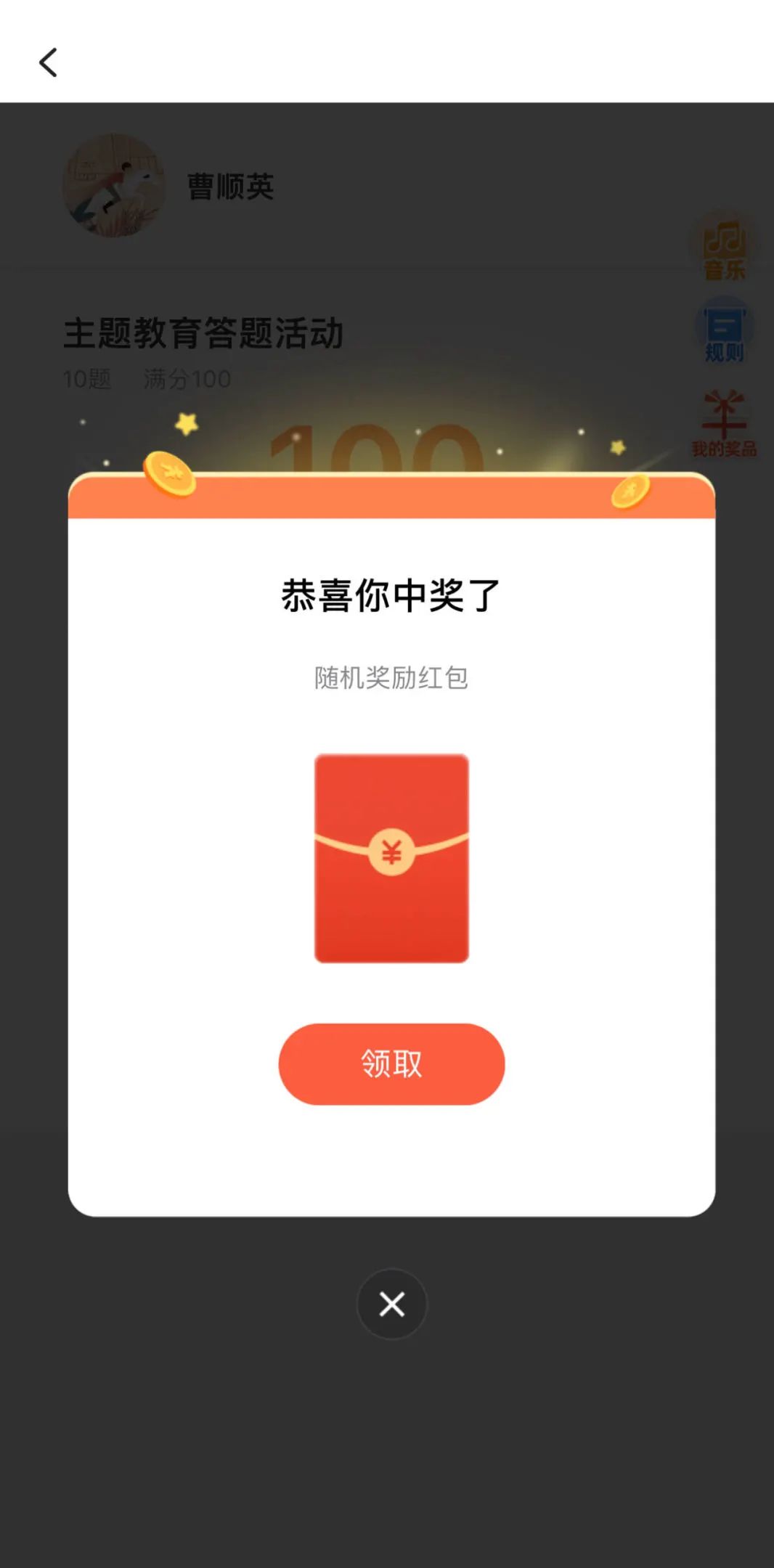Screen dimensions: 774x1568
Task: Go back using the top-left arrow
Action: point(48,62)
